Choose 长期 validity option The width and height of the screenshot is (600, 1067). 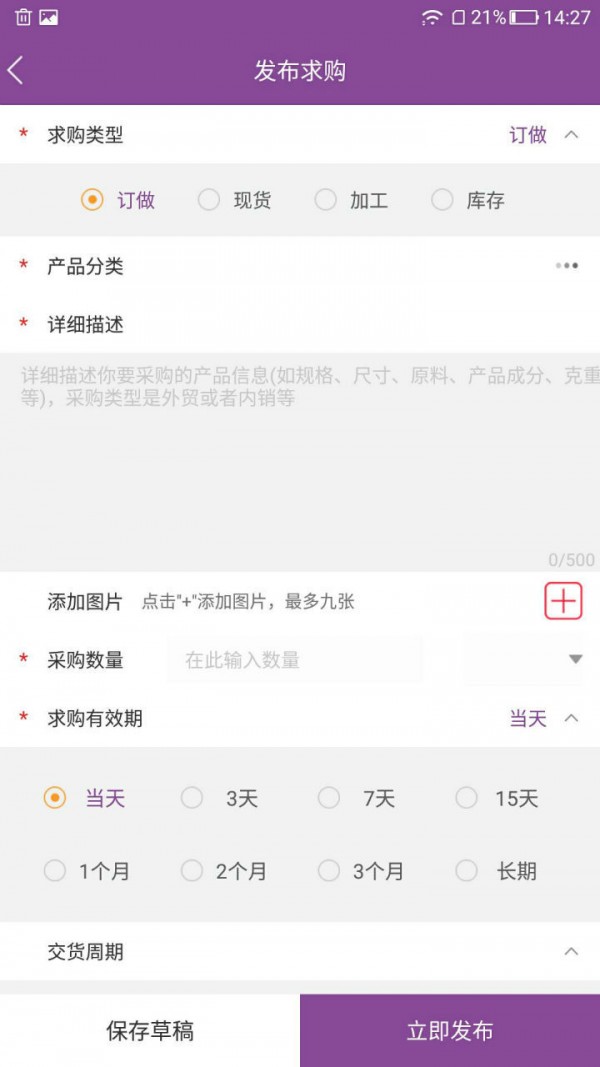pos(497,870)
